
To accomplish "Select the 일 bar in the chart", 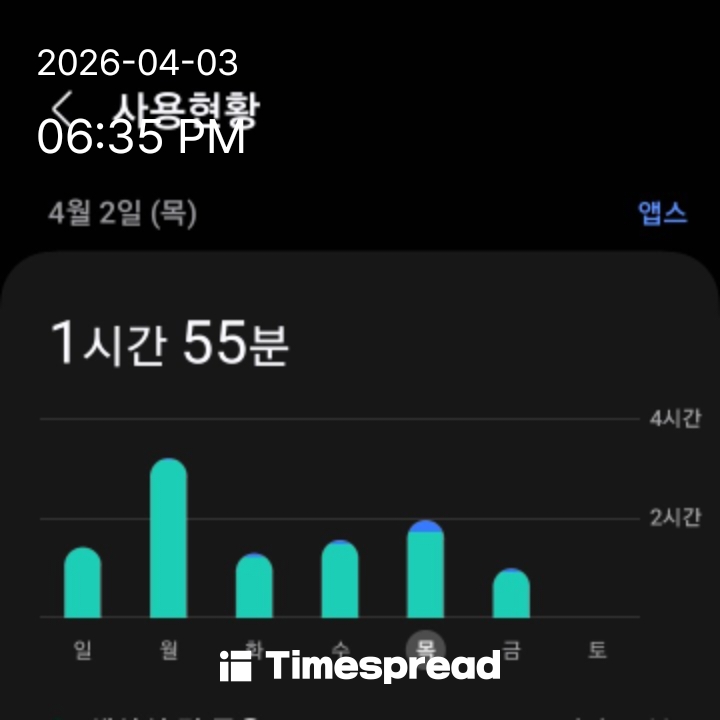I will coord(83,583).
